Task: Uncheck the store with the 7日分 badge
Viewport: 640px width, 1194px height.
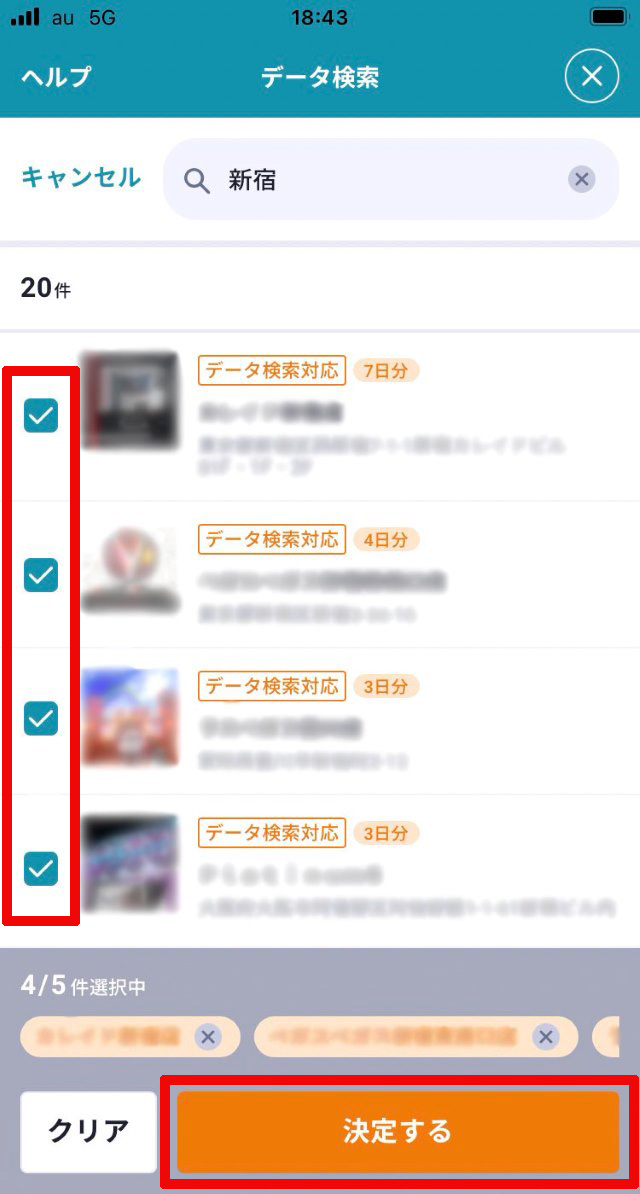Action: 41,415
